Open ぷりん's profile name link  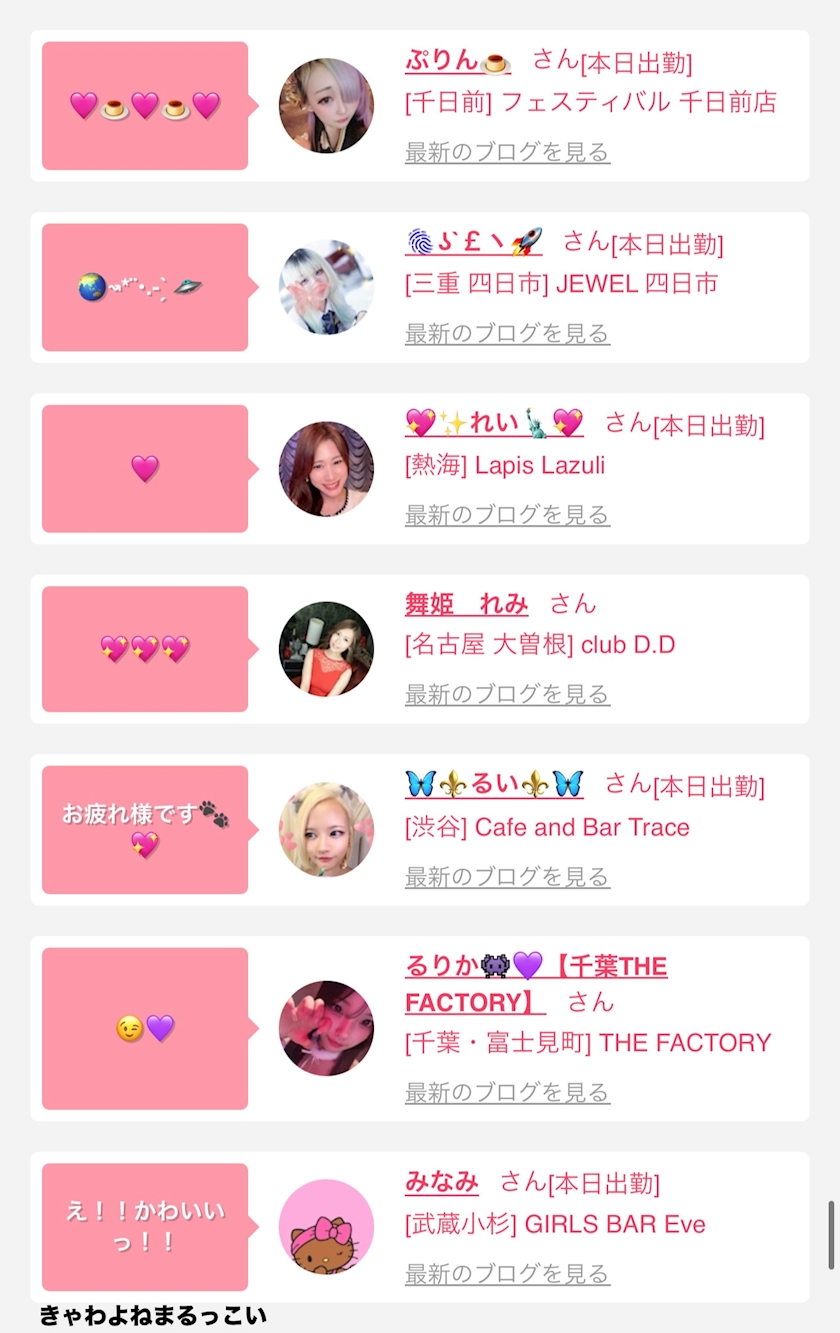(x=457, y=61)
